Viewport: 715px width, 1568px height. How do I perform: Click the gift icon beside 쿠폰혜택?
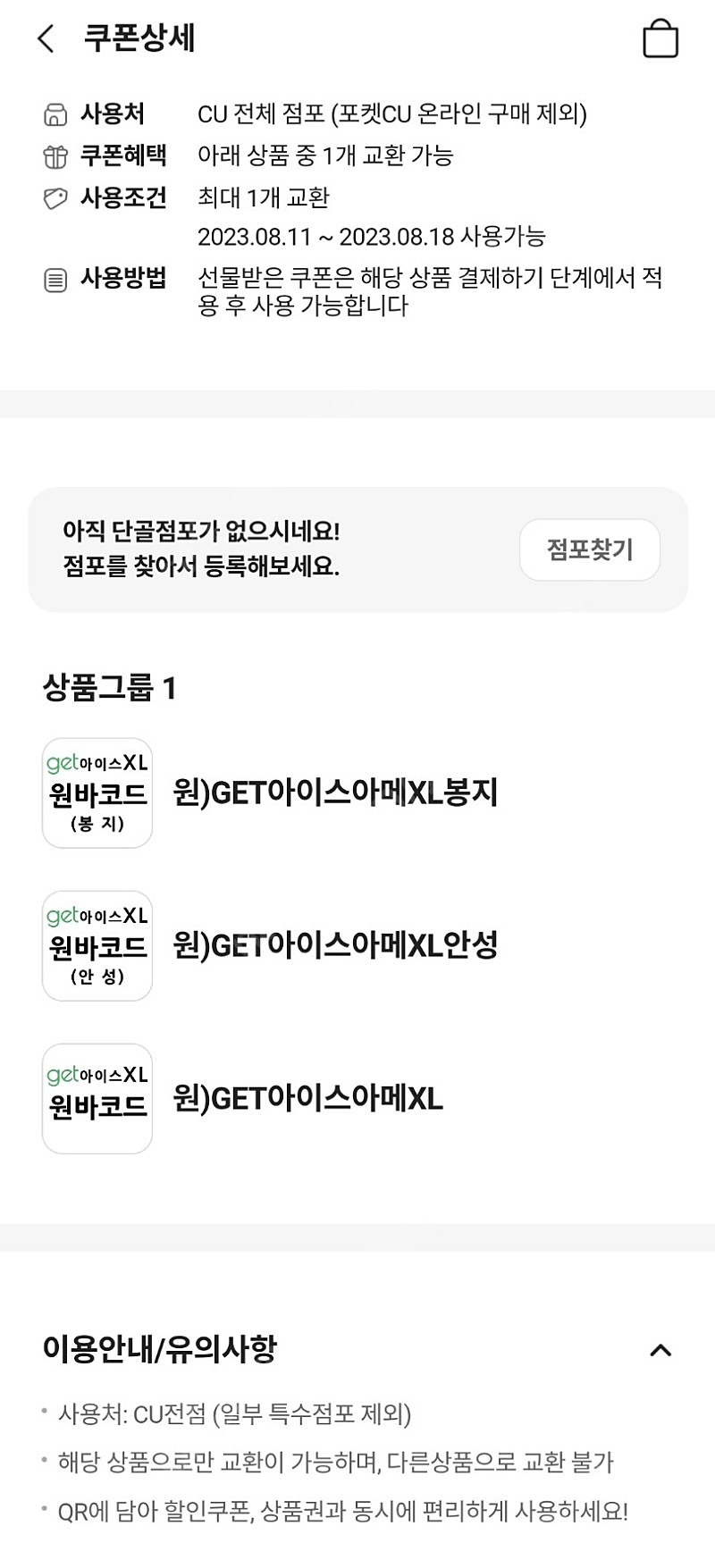pyautogui.click(x=54, y=156)
